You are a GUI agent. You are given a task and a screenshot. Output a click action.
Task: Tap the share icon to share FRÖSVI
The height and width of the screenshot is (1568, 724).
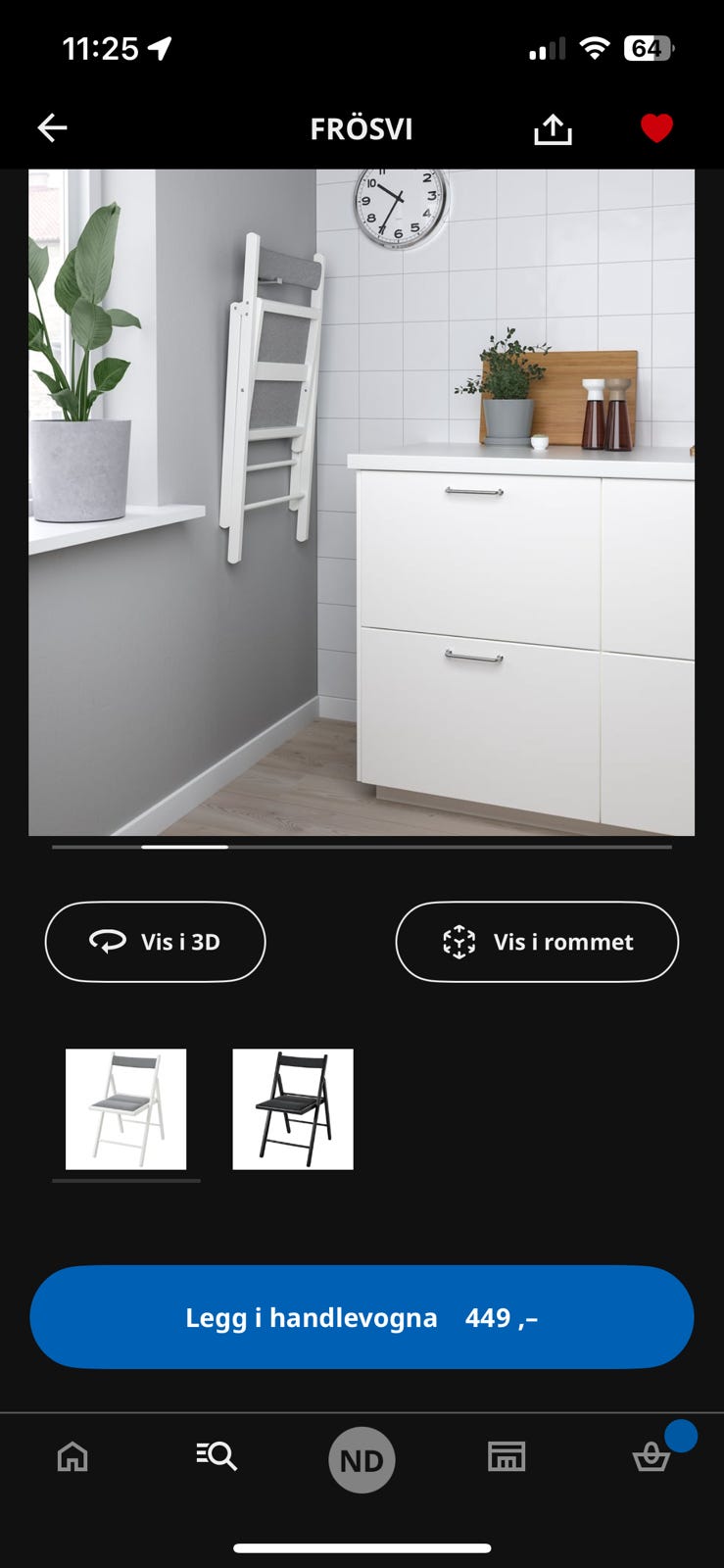(555, 127)
